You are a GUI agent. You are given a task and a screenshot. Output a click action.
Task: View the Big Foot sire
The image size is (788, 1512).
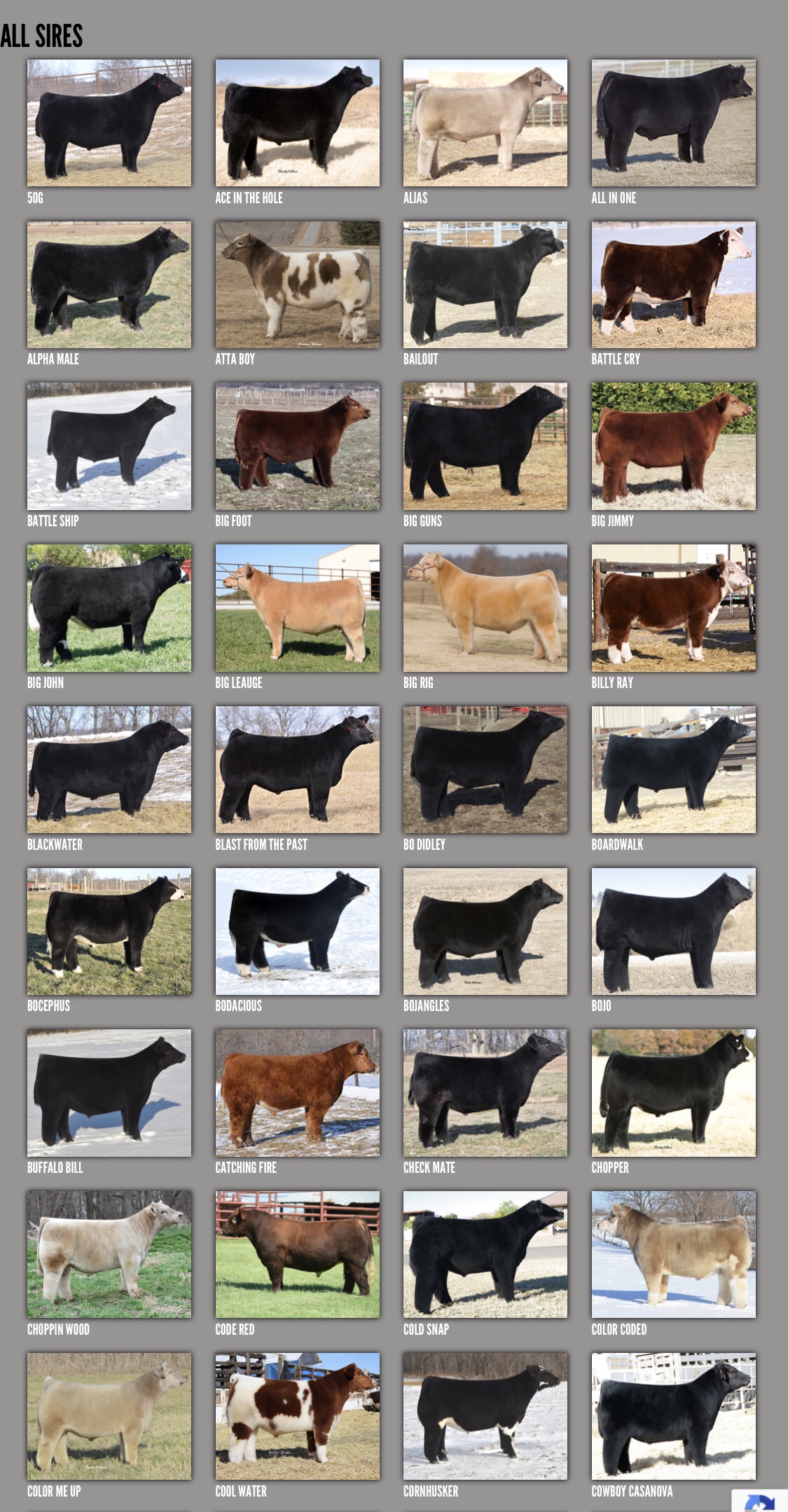point(297,446)
